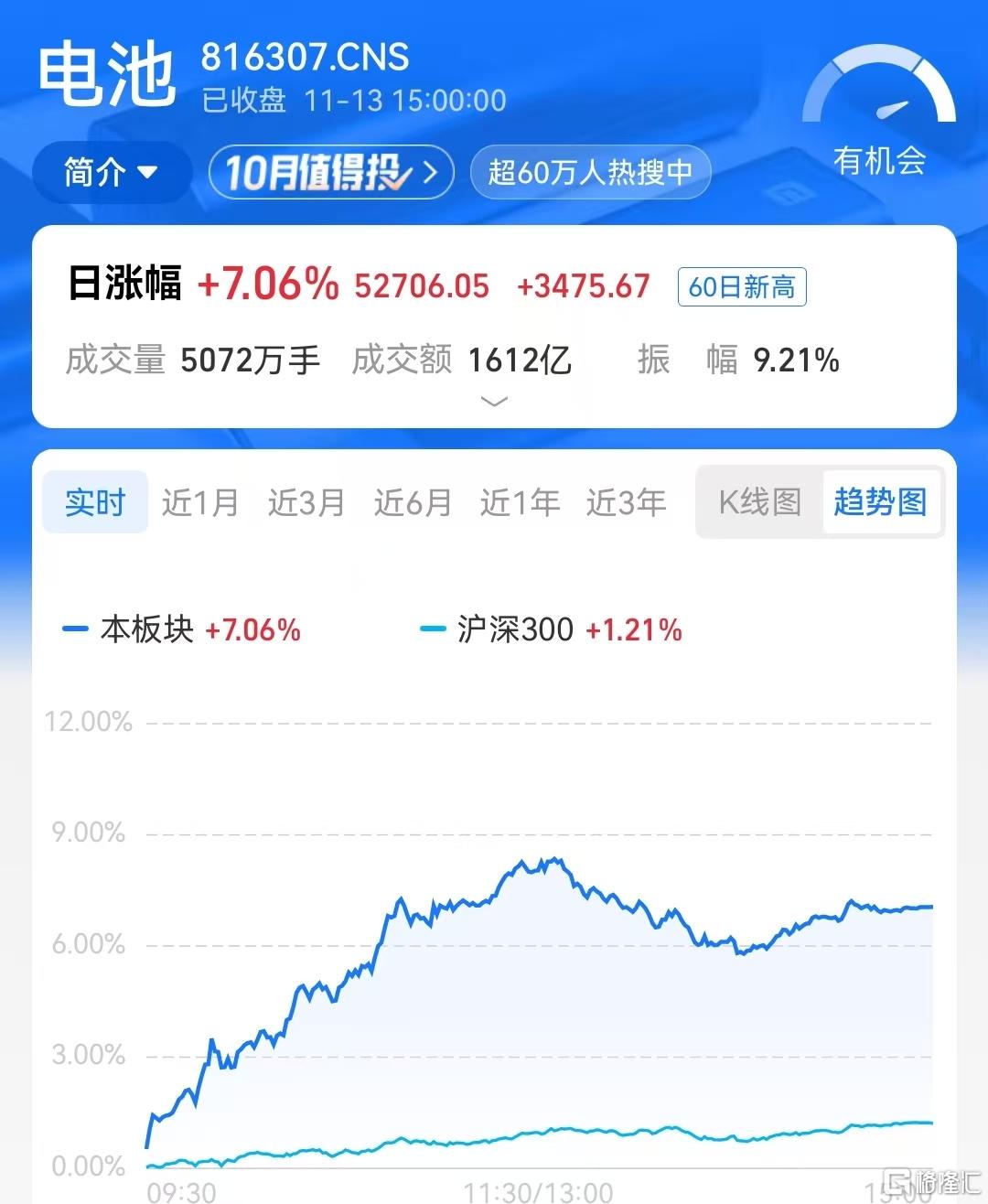This screenshot has width=988, height=1204.
Task: Switch chart view to K线图
Action: point(757,502)
